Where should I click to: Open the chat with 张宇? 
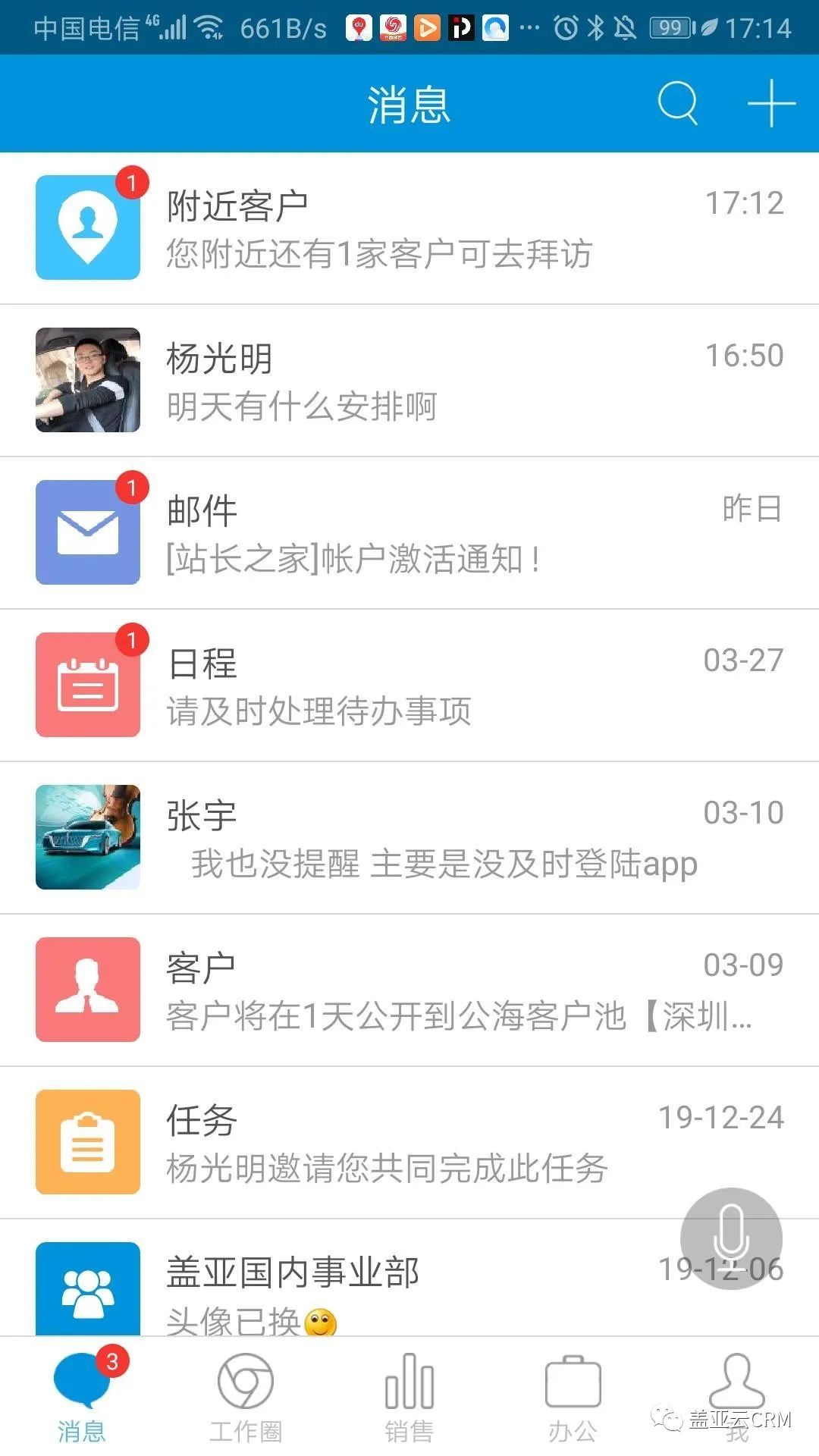click(409, 838)
